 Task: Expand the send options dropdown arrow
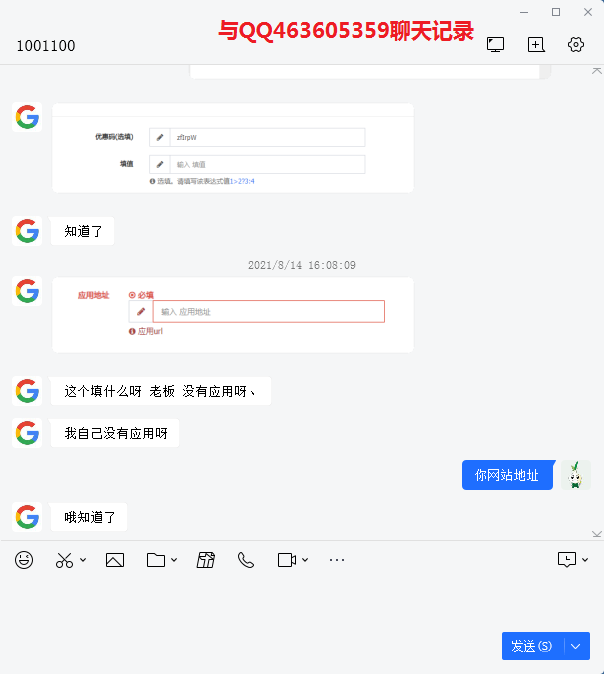(x=576, y=646)
